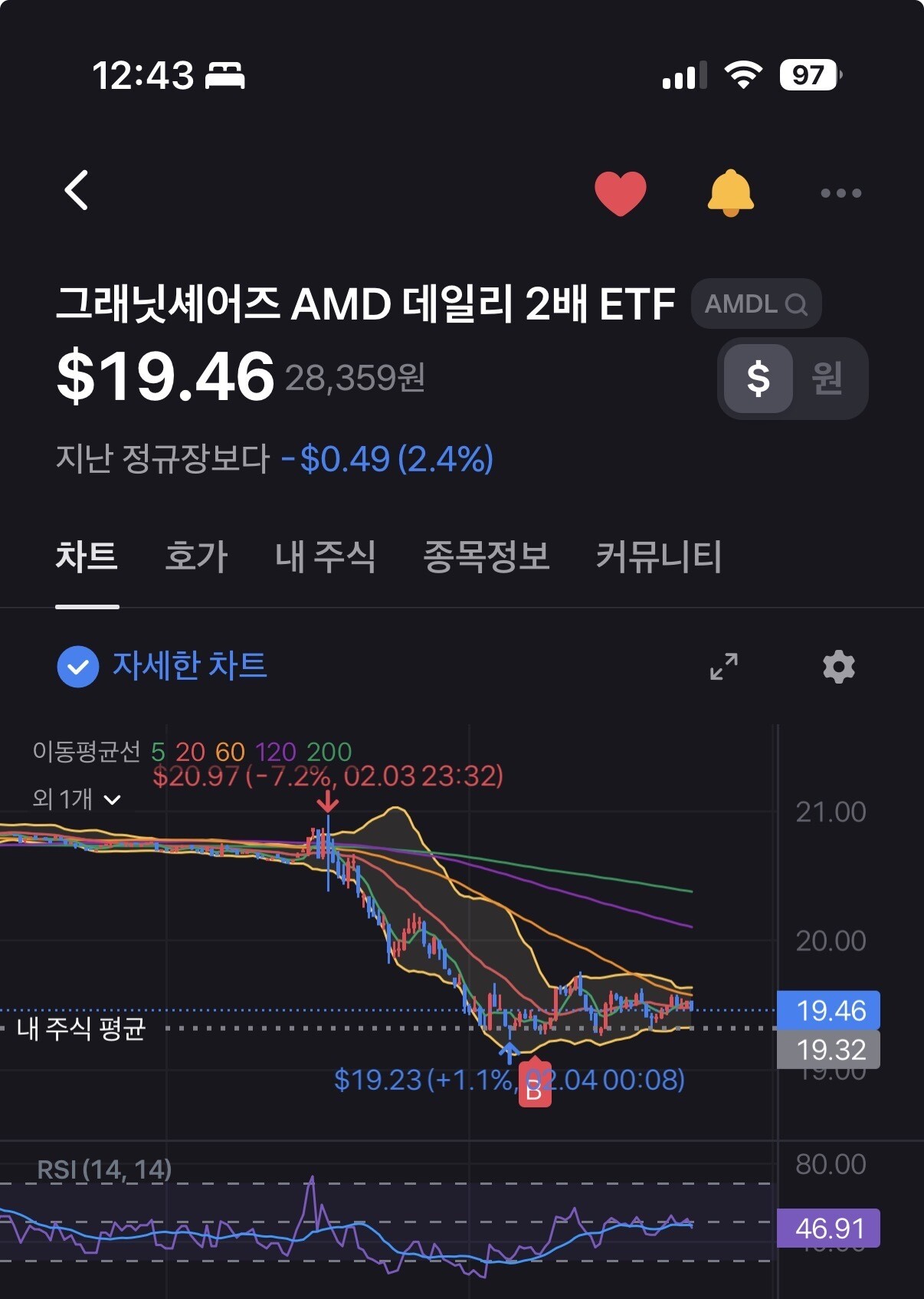This screenshot has width=924, height=1299.
Task: Remove AMDL from favorites via heart icon
Action: pos(620,193)
